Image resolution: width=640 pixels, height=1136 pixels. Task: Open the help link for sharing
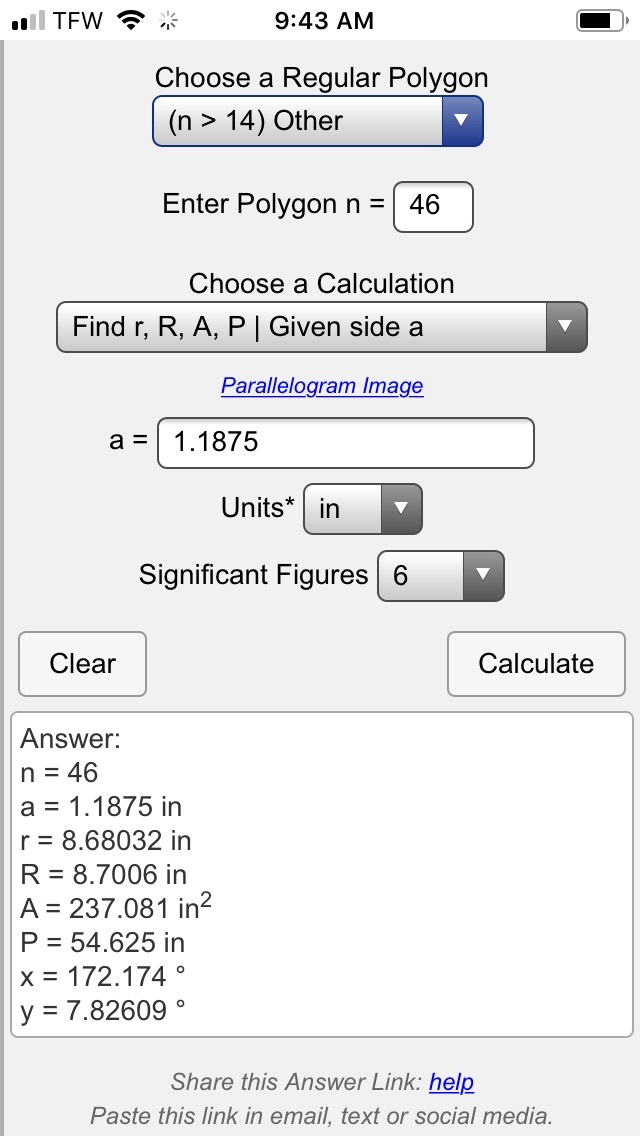(x=451, y=1082)
